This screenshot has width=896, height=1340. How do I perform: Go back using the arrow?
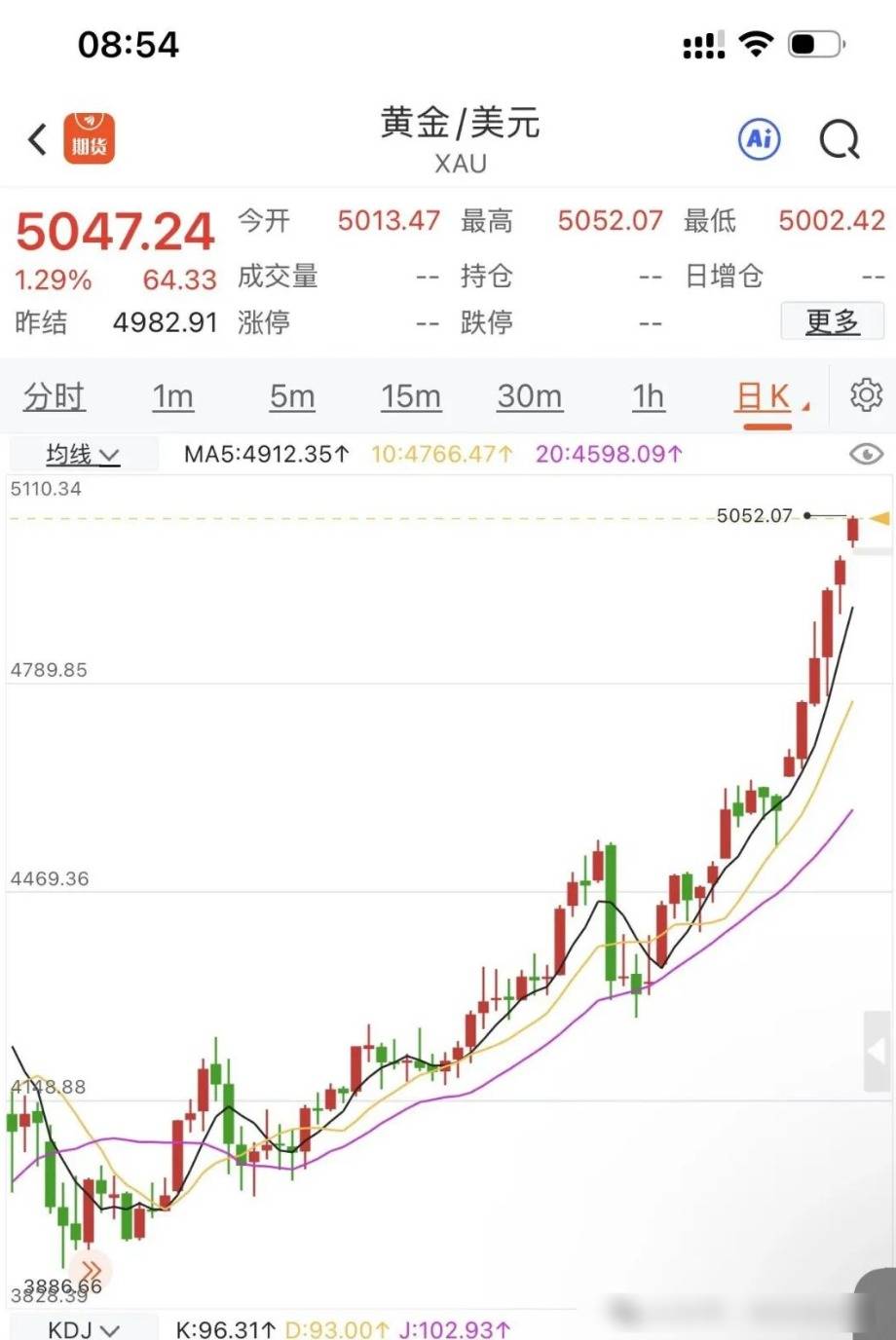[x=37, y=140]
